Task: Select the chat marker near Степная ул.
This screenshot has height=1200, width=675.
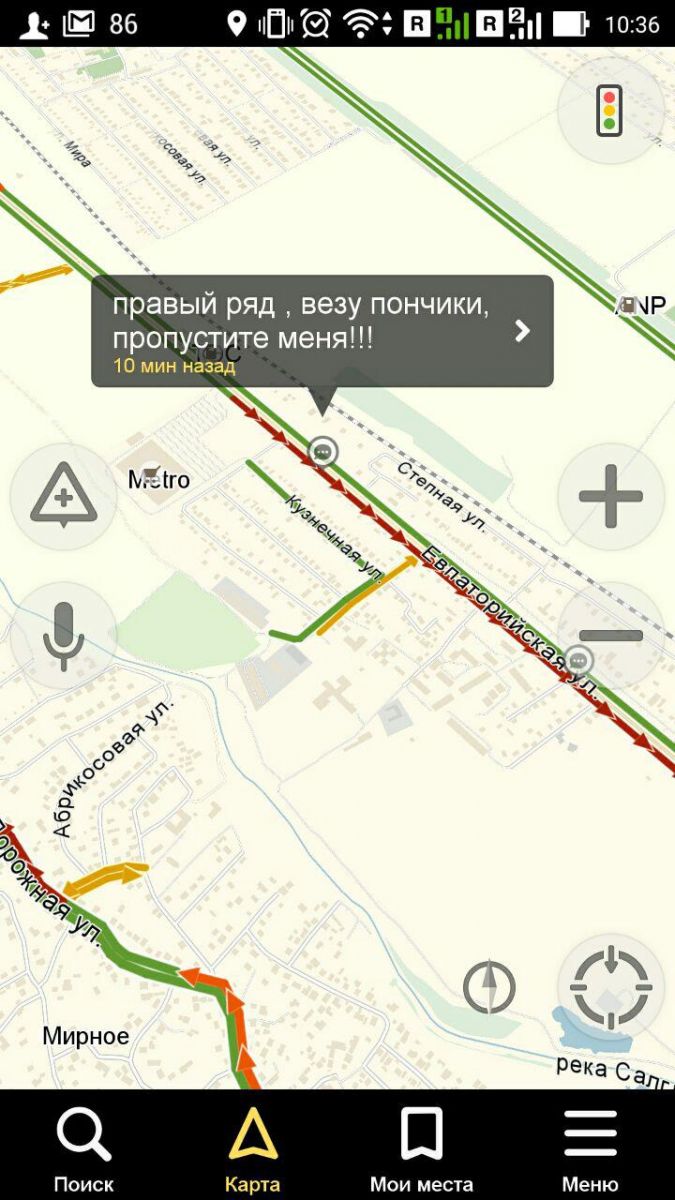Action: [322, 452]
